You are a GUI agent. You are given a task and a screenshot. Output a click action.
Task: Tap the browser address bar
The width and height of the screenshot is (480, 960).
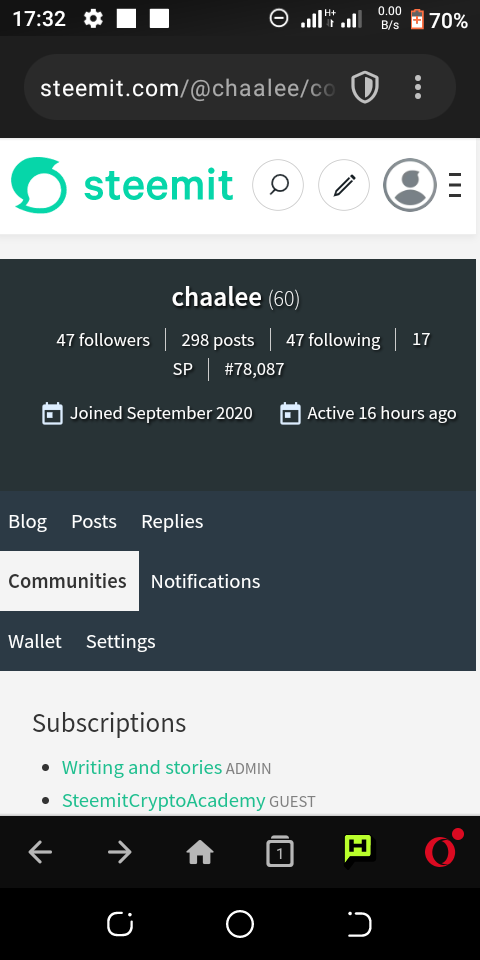coord(187,88)
